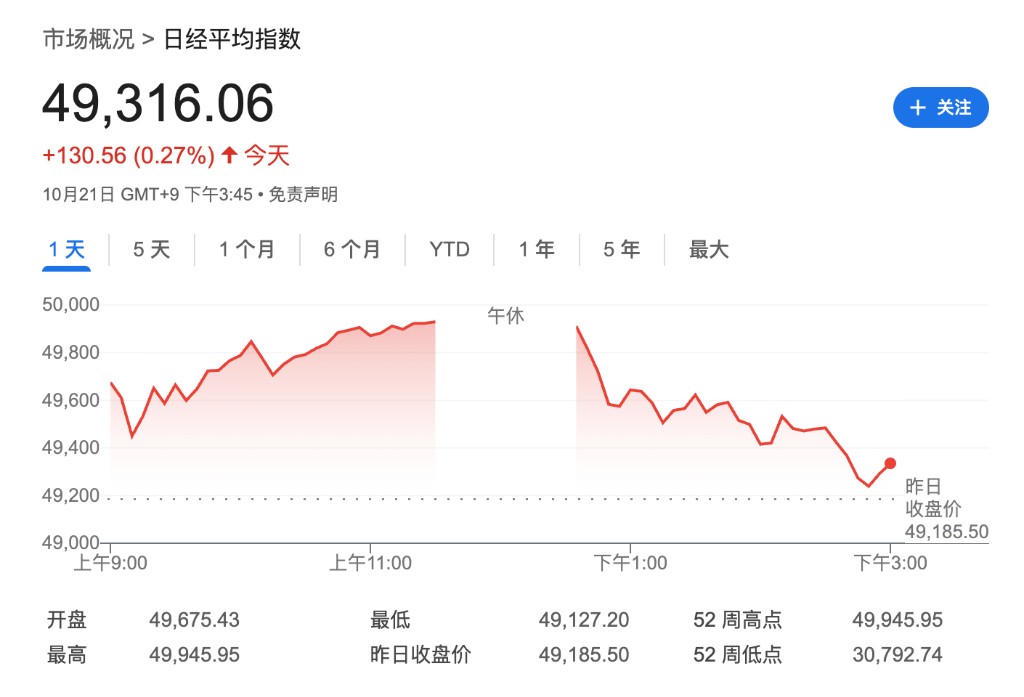
Task: Select the 1 天 chart range
Action: (x=68, y=250)
